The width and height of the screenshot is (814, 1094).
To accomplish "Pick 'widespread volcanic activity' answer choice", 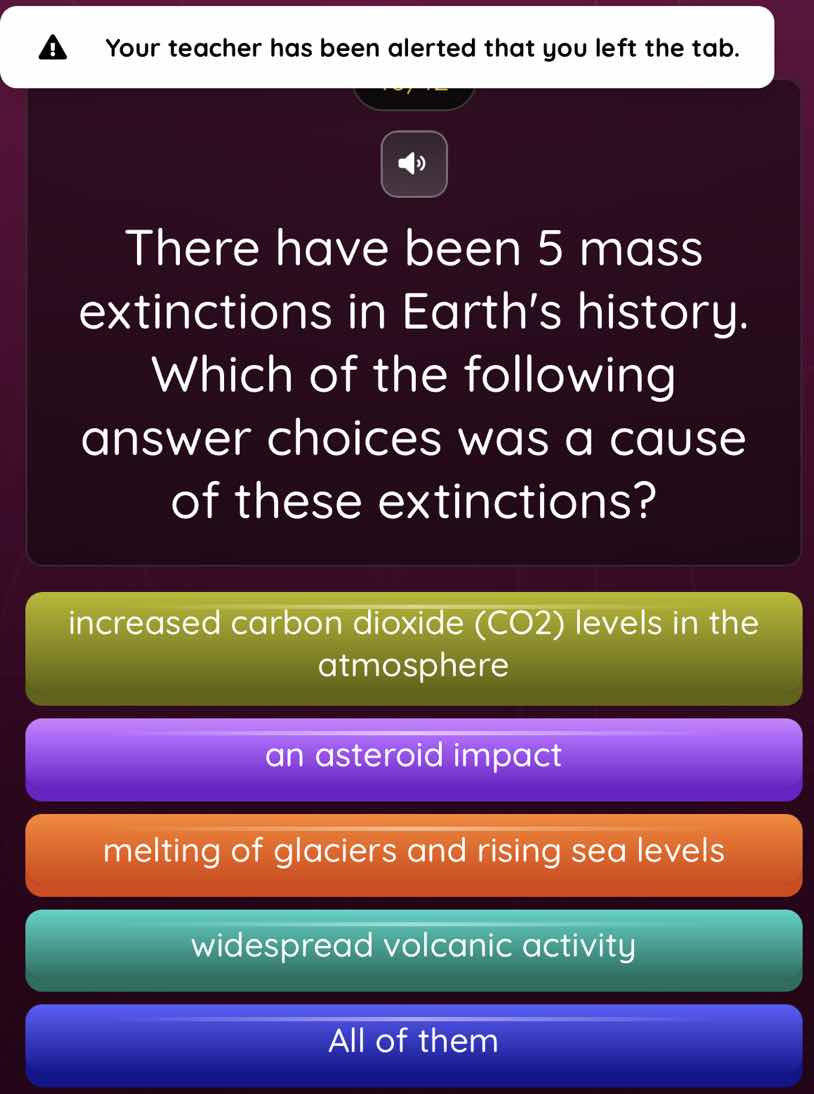I will (414, 946).
